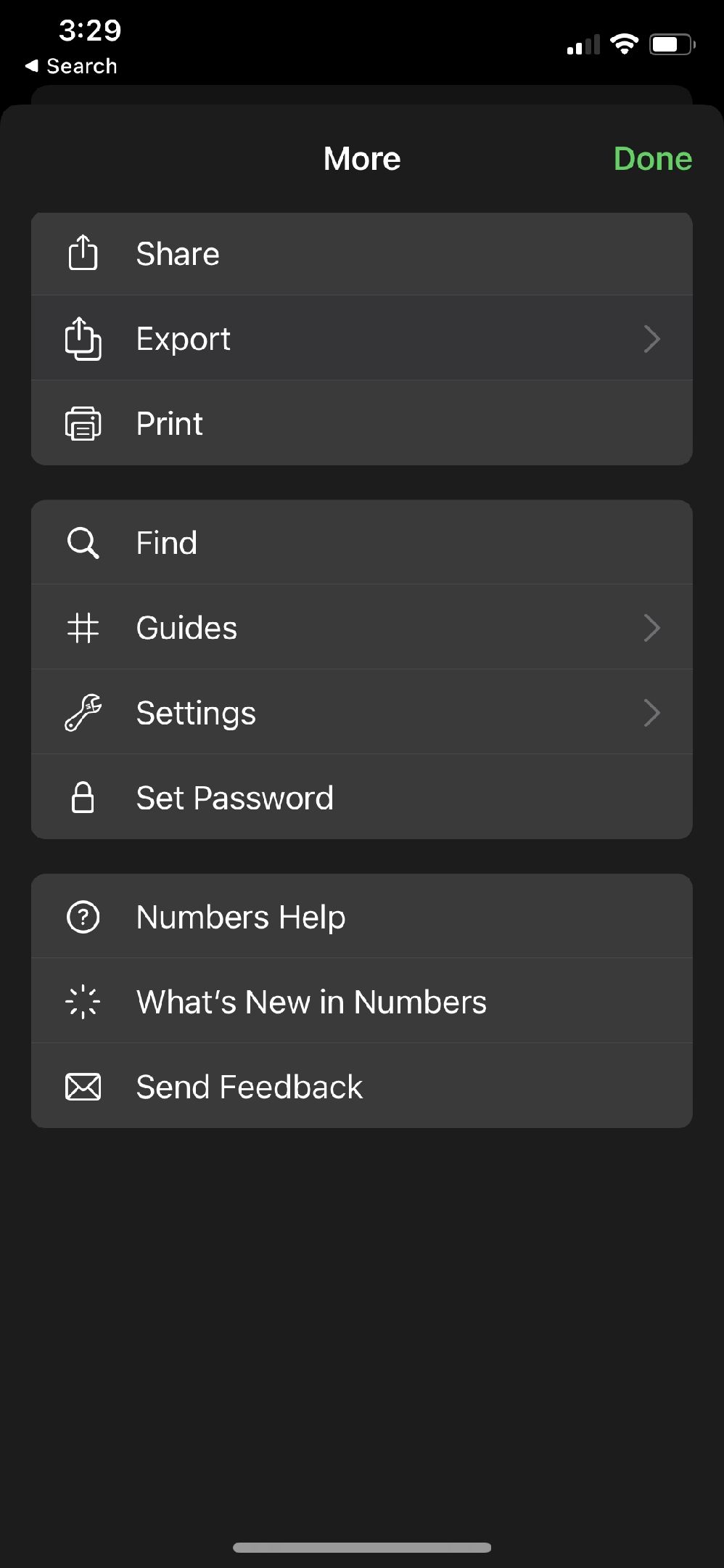
Task: Open the Export options
Action: (x=361, y=339)
